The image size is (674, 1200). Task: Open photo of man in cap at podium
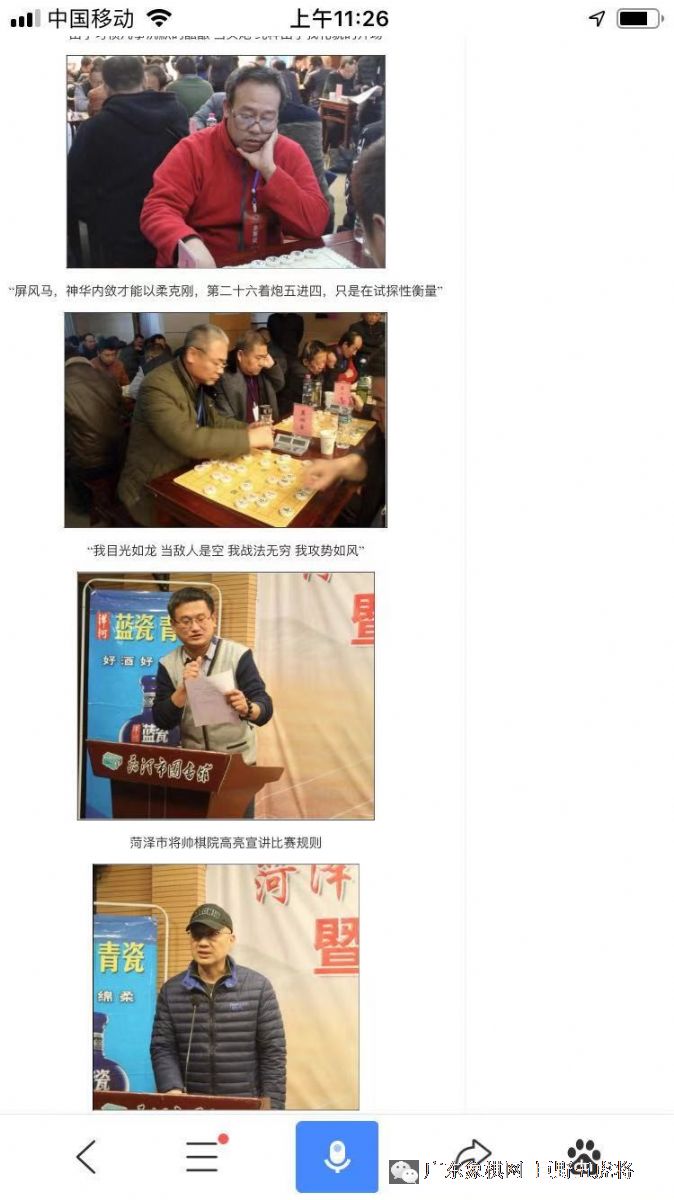coord(226,987)
